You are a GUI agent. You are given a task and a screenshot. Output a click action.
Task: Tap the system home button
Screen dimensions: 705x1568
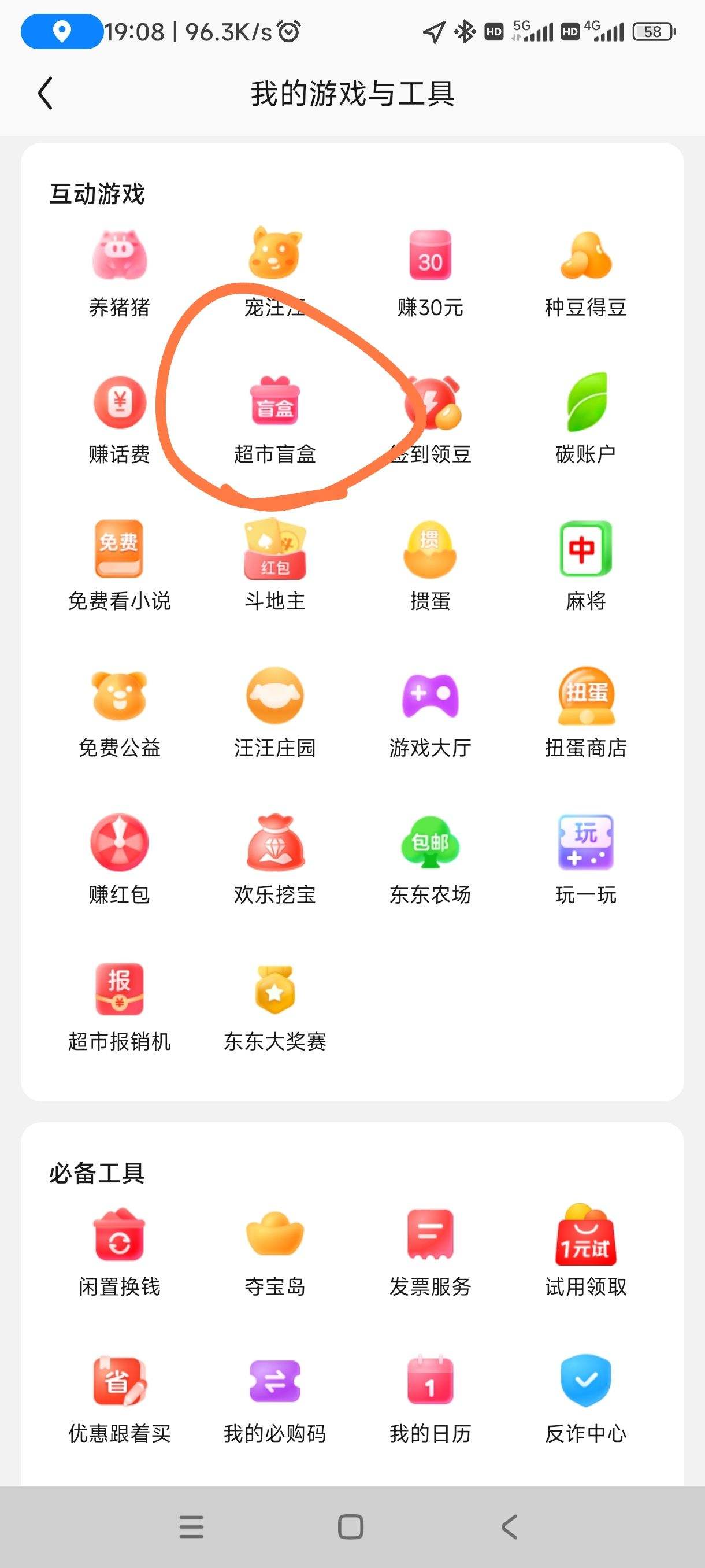click(350, 1526)
